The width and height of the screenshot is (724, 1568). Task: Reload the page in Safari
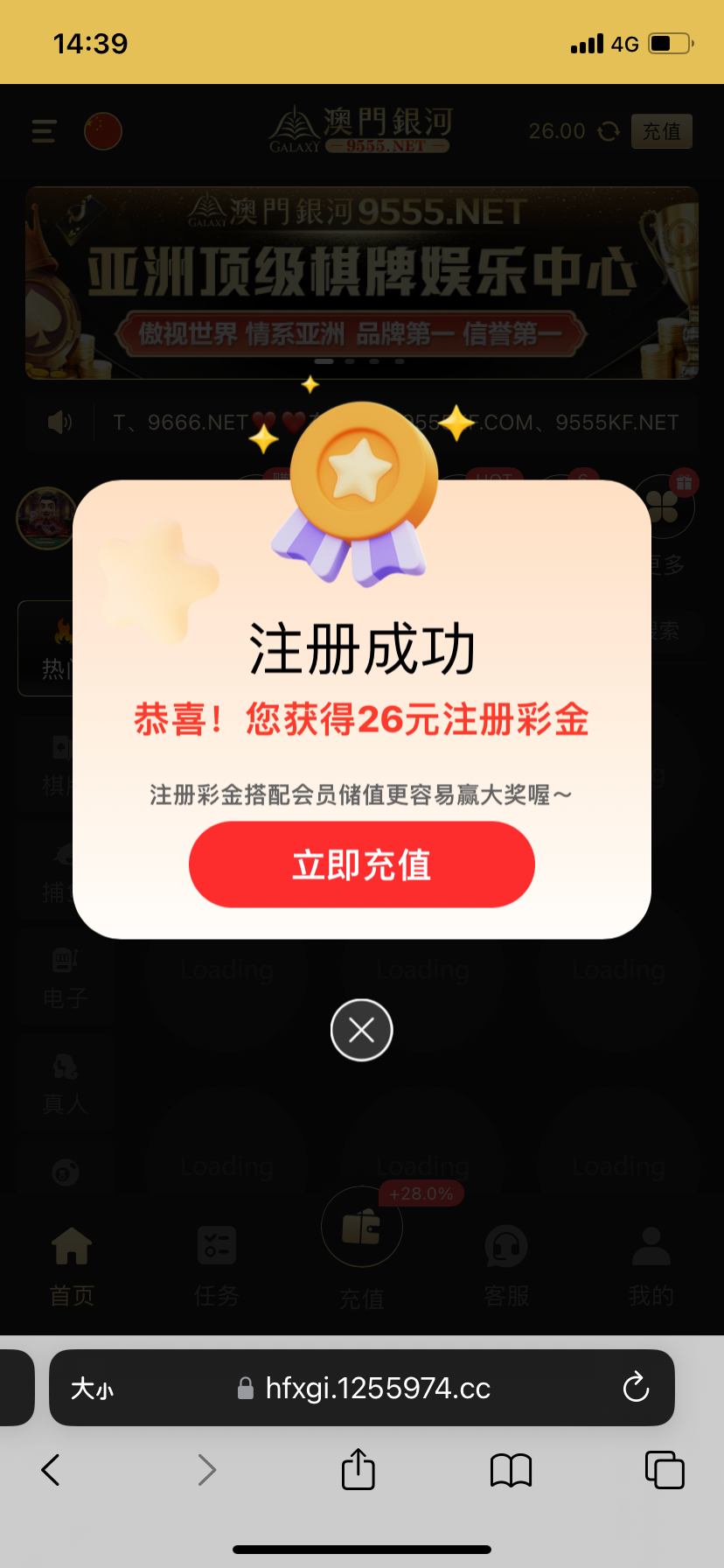(x=636, y=1388)
